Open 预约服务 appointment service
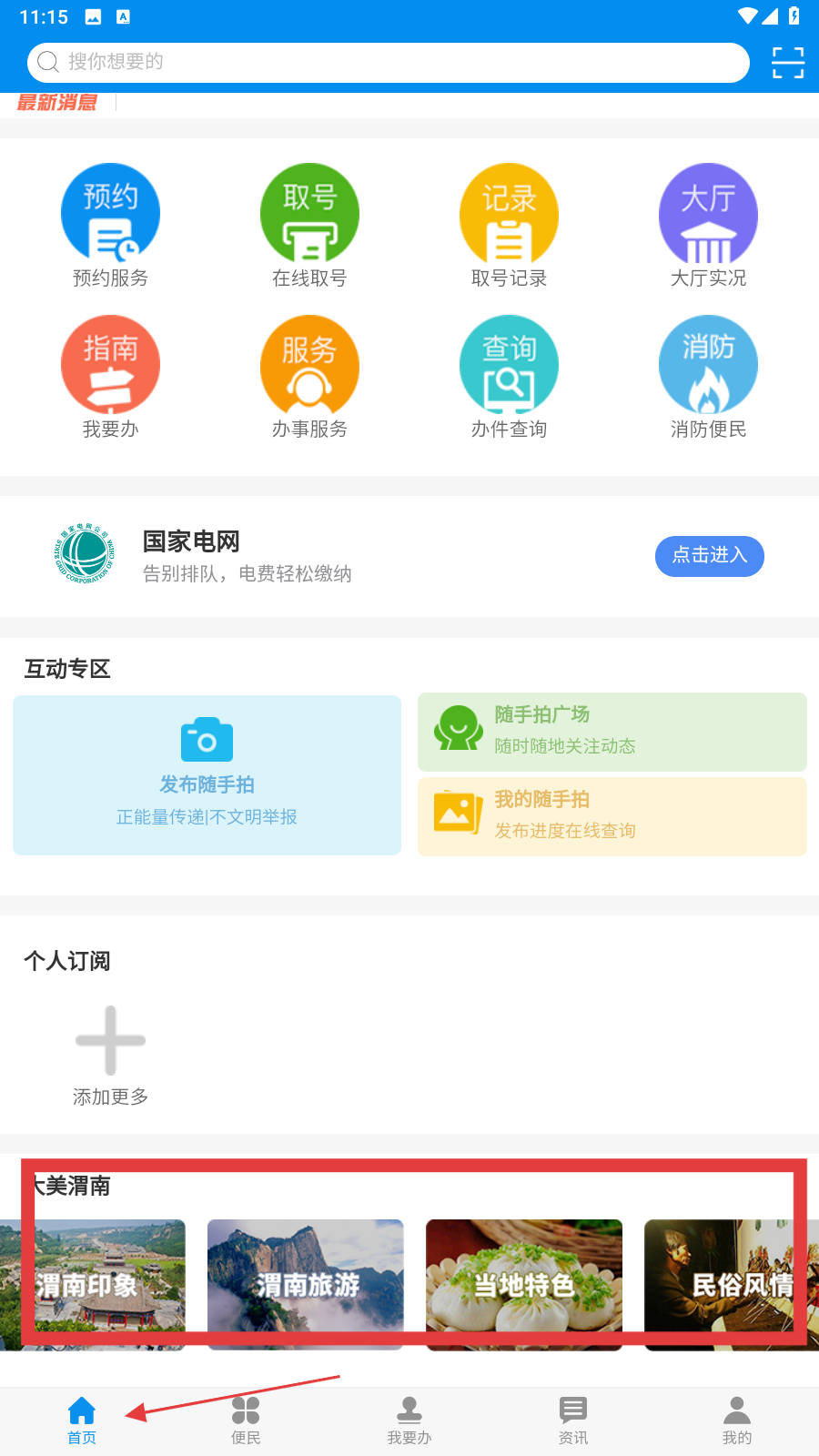This screenshot has height=1456, width=819. (x=110, y=227)
